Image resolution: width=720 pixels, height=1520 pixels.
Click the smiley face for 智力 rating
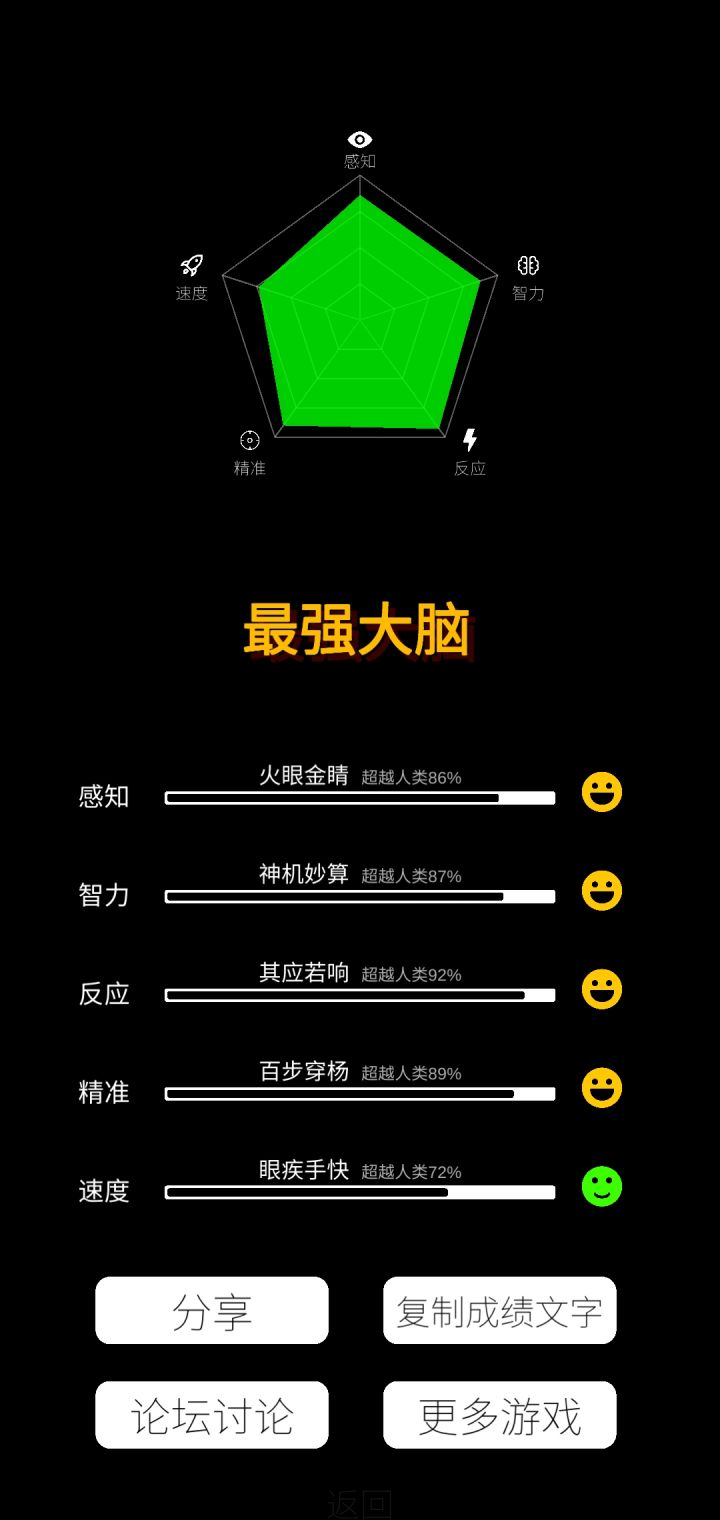[x=601, y=890]
